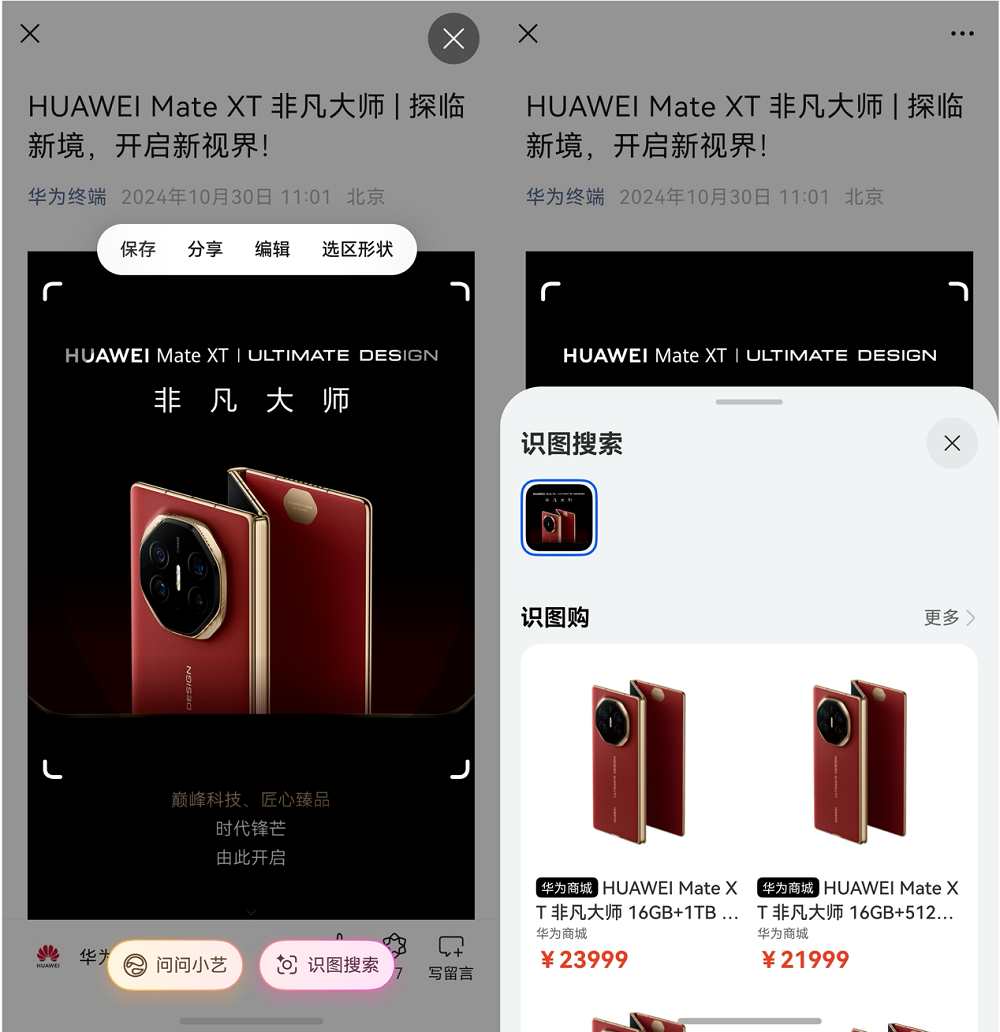Dismiss the selection overlay with the gray circle X

pos(453,39)
